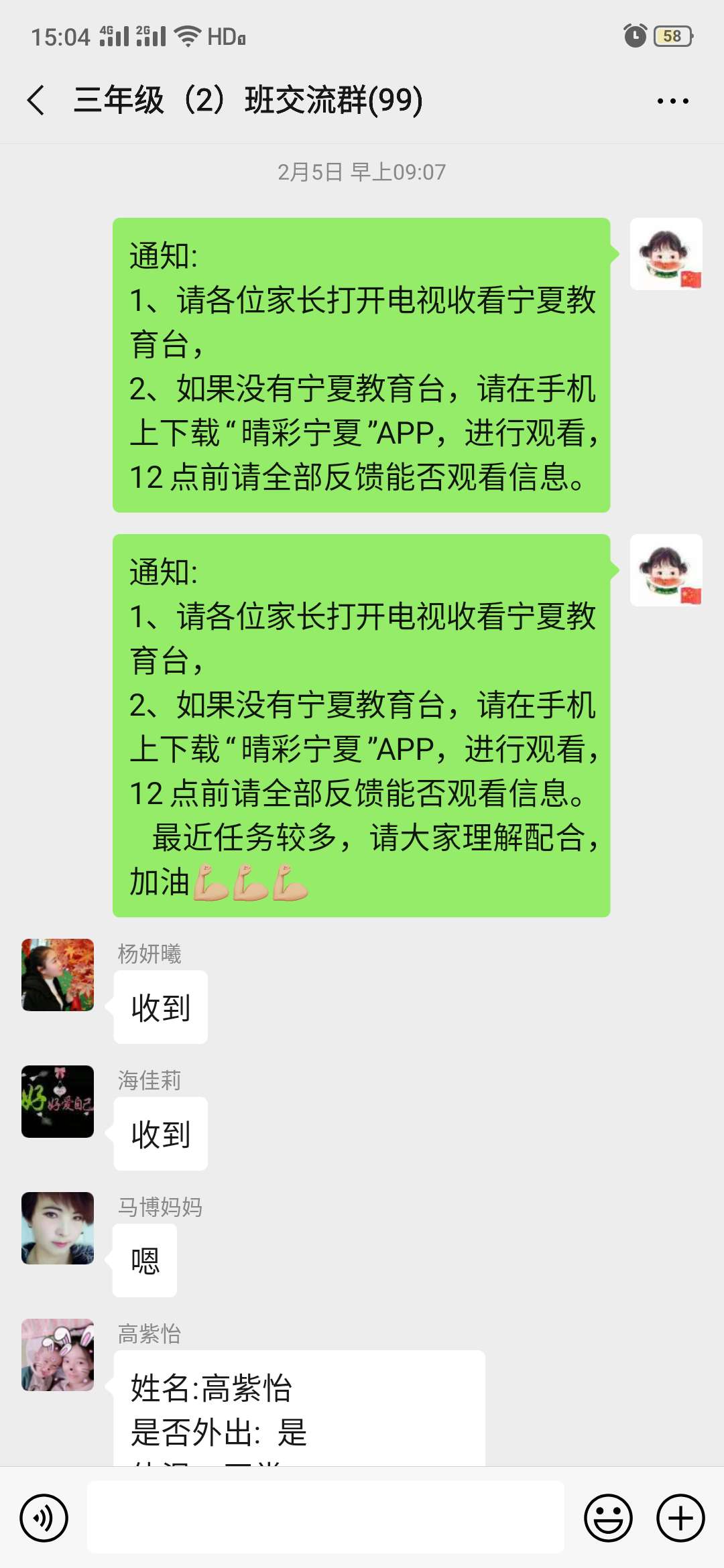
Task: Go back from the class group chat
Action: pyautogui.click(x=37, y=101)
